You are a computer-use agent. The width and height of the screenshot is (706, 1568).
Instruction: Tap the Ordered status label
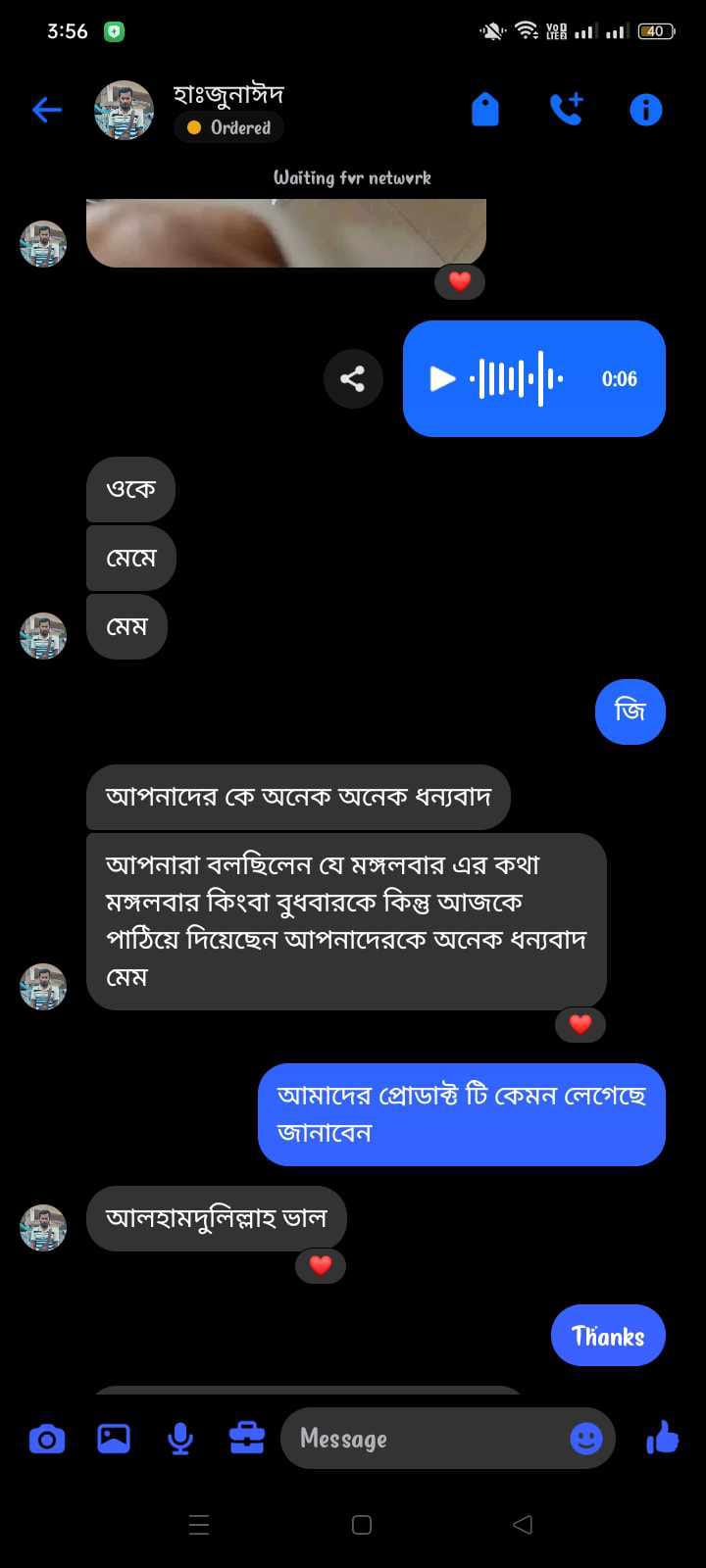pos(229,127)
